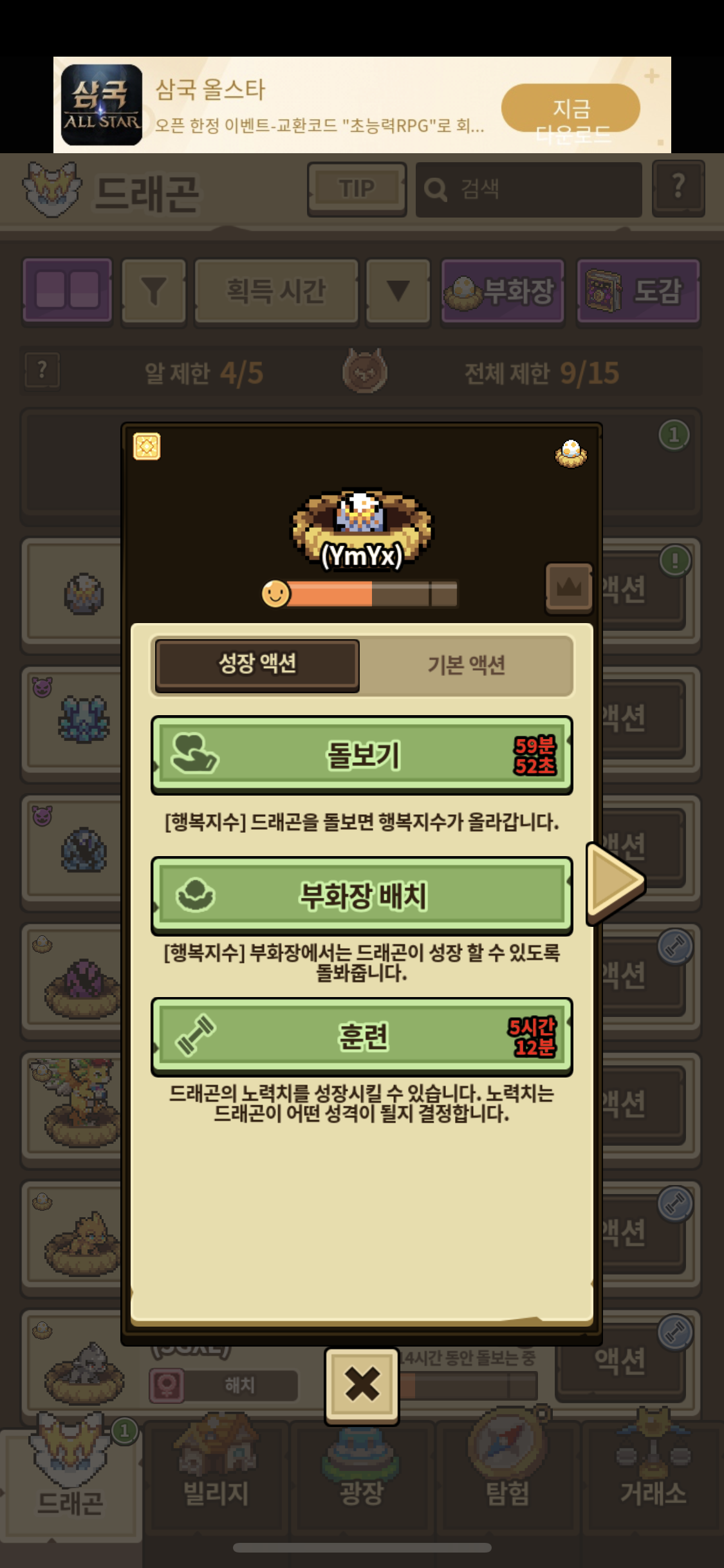The image size is (724, 1568).
Task: Switch to the 기본 액션 tab
Action: (x=466, y=665)
